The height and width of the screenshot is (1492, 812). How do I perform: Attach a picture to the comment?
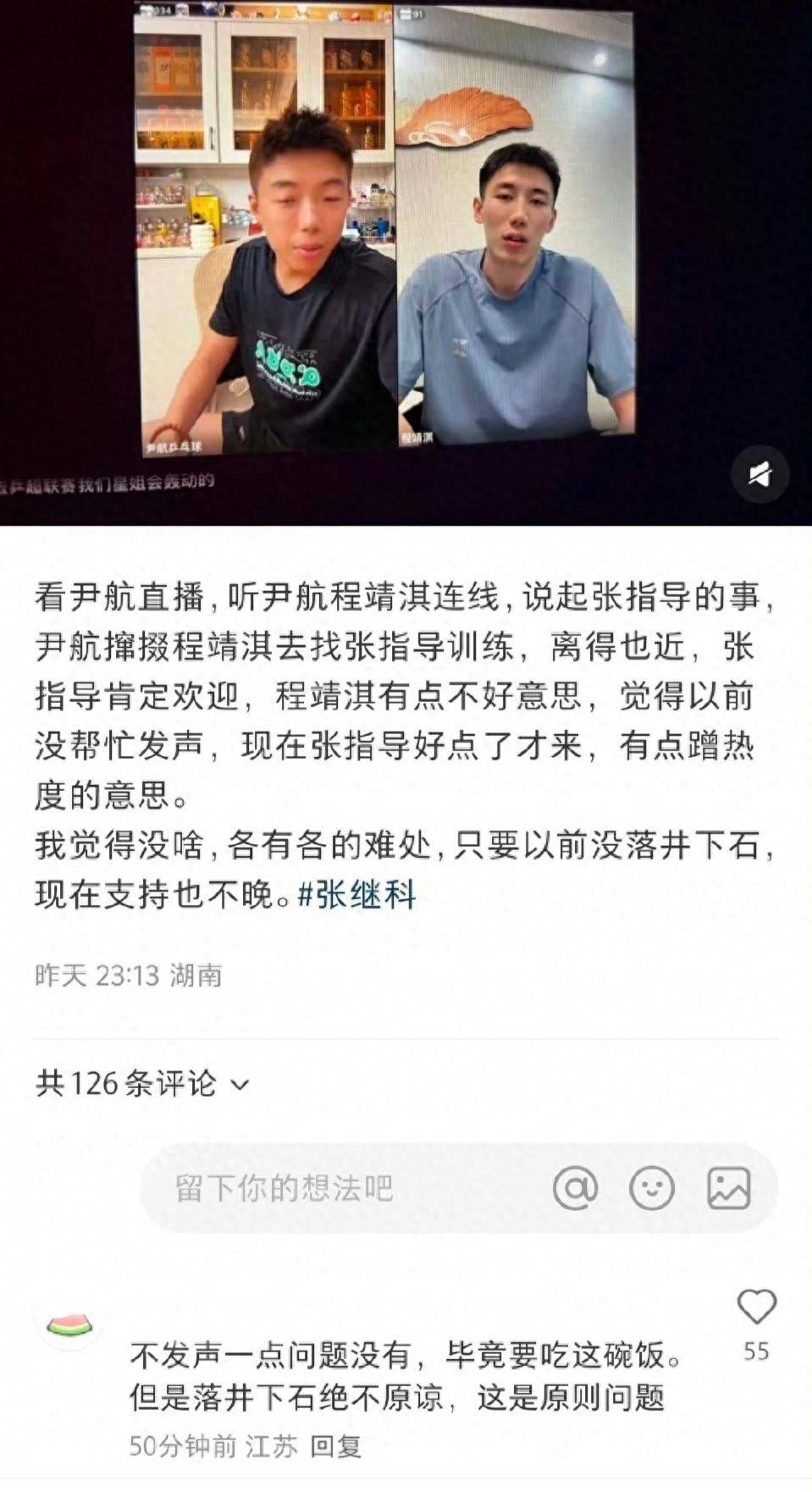tap(728, 1187)
